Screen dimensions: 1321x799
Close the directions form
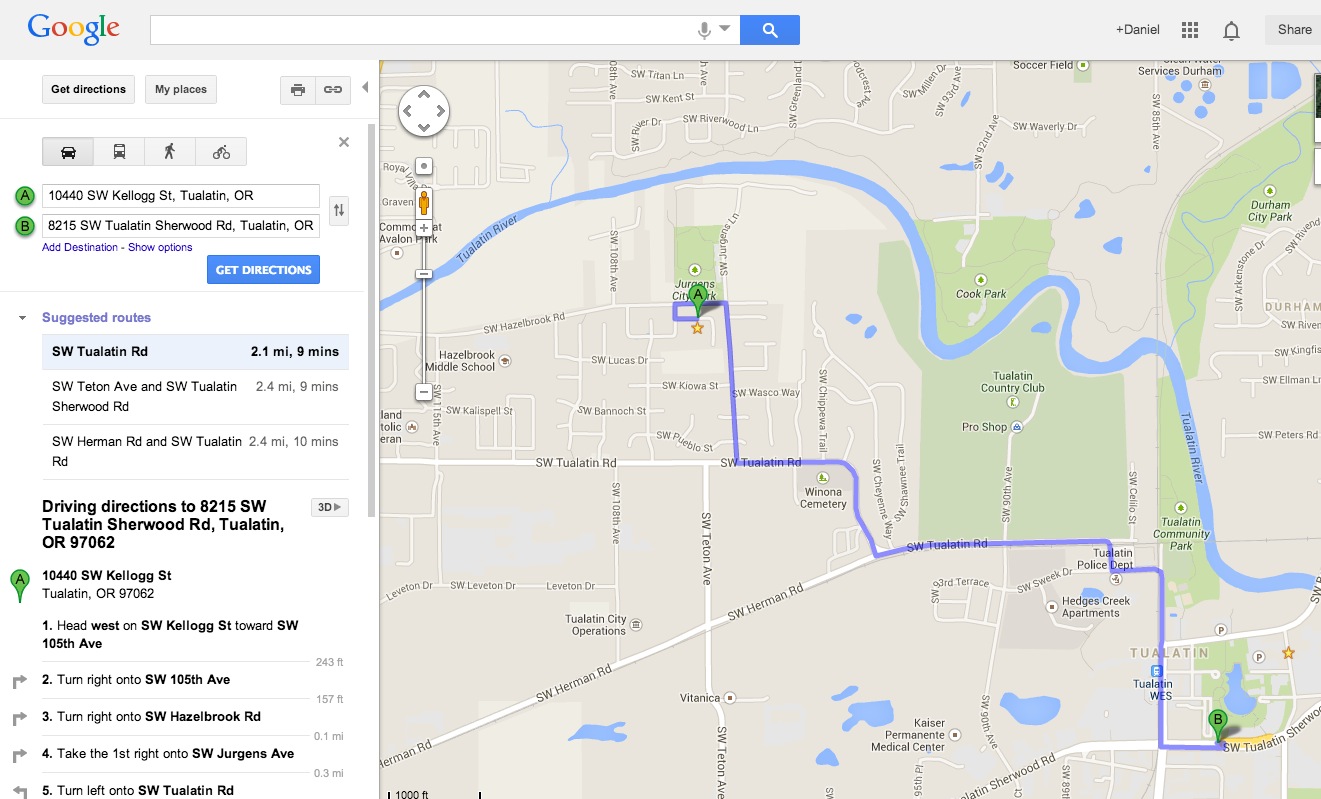[x=344, y=142]
